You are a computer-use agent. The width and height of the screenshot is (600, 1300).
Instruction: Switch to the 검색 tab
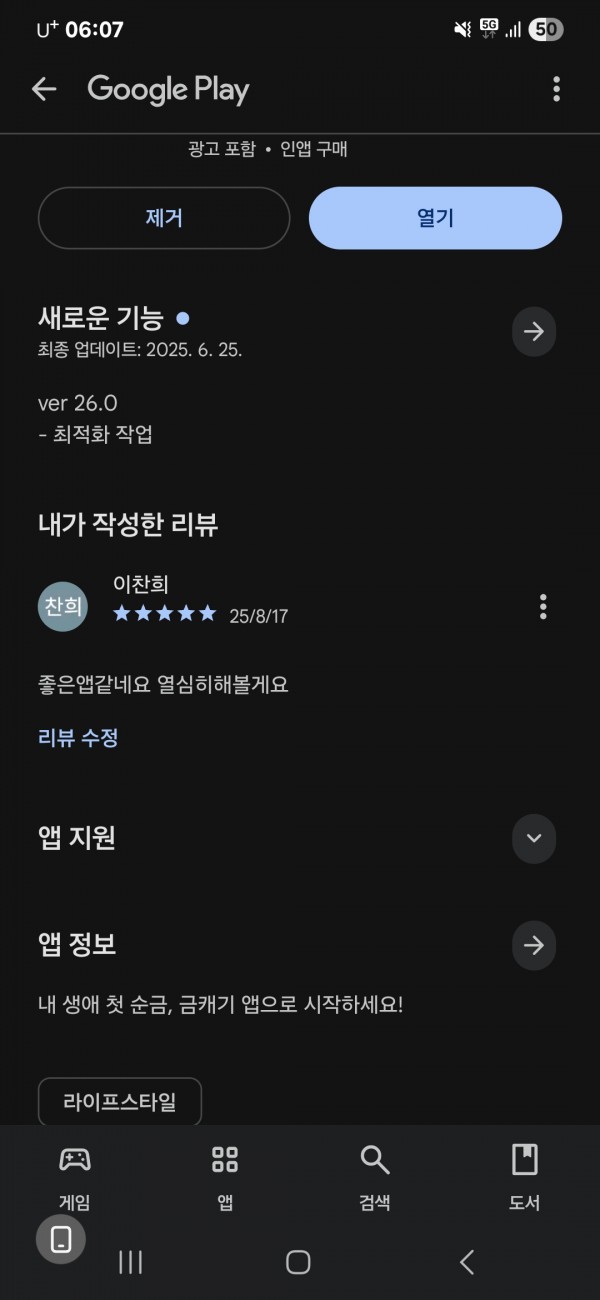click(x=375, y=1177)
